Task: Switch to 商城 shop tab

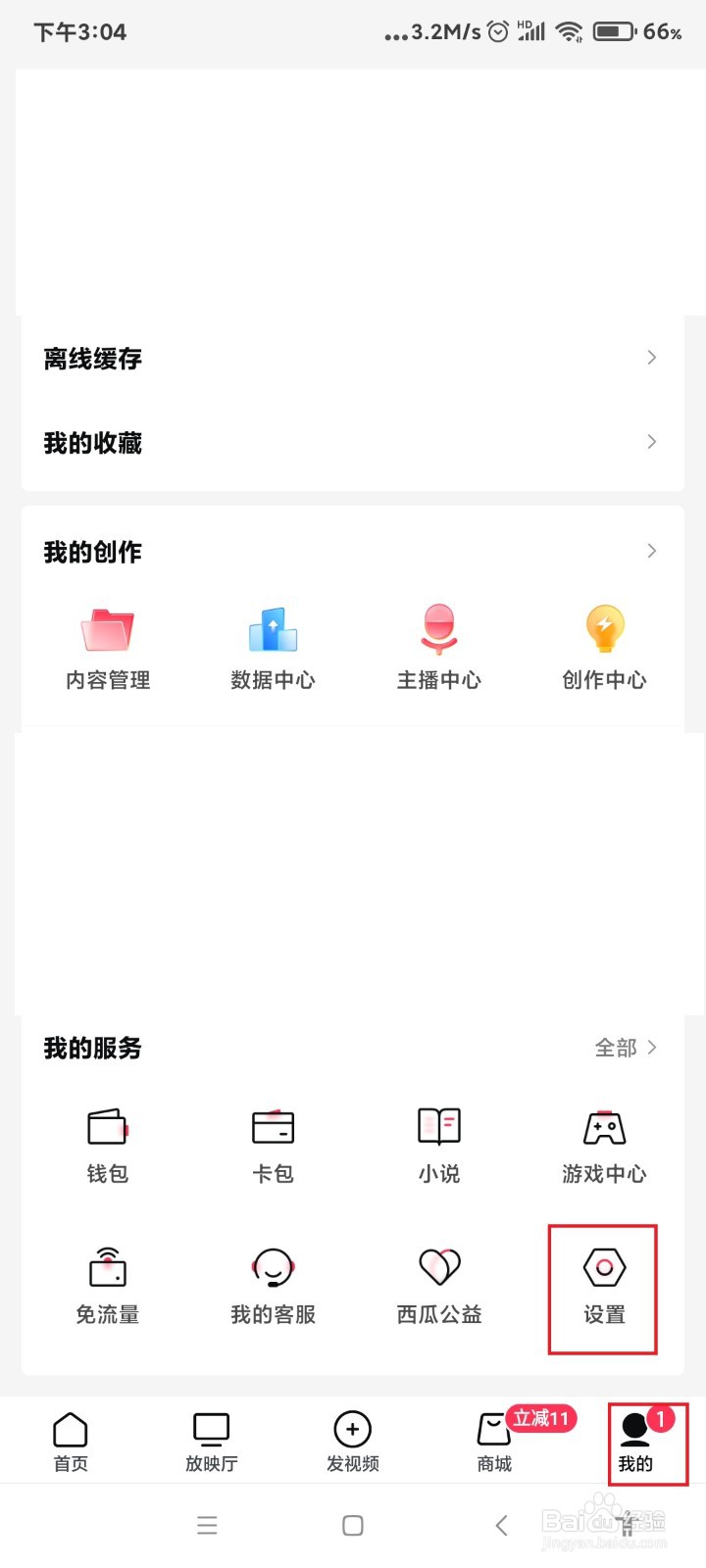Action: 494,1443
